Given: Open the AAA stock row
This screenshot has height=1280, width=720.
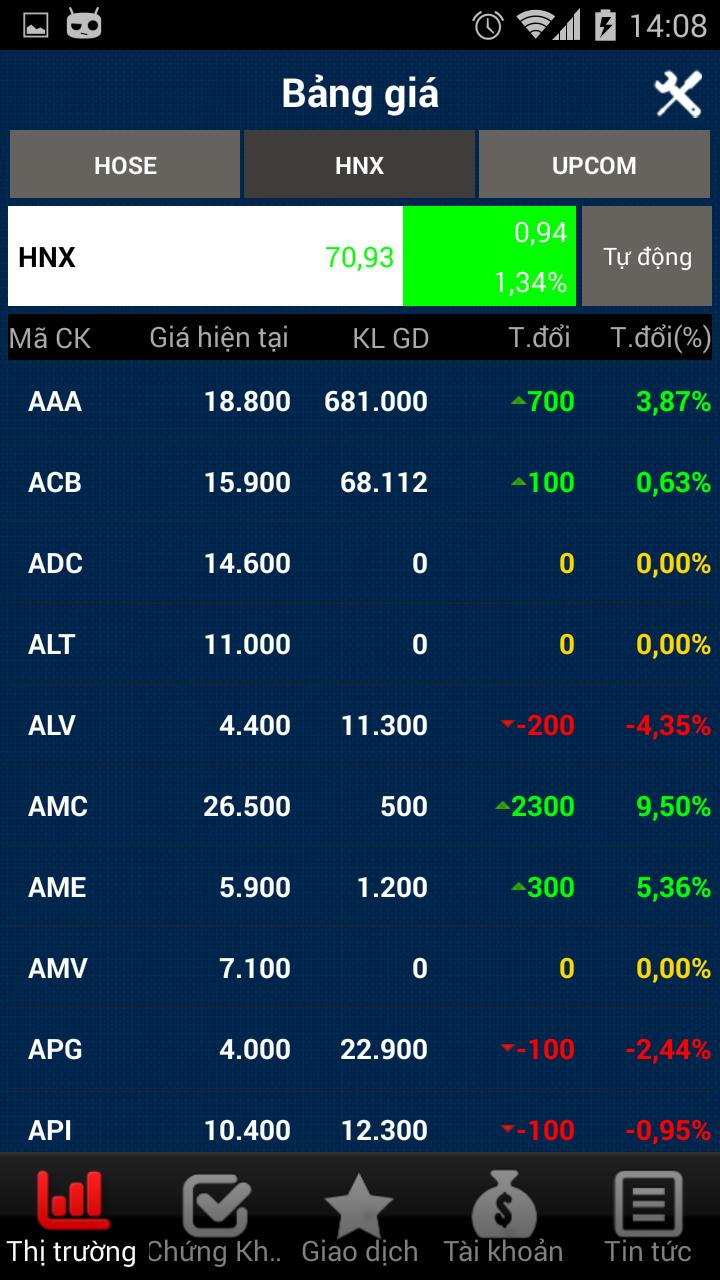Looking at the screenshot, I should (360, 402).
